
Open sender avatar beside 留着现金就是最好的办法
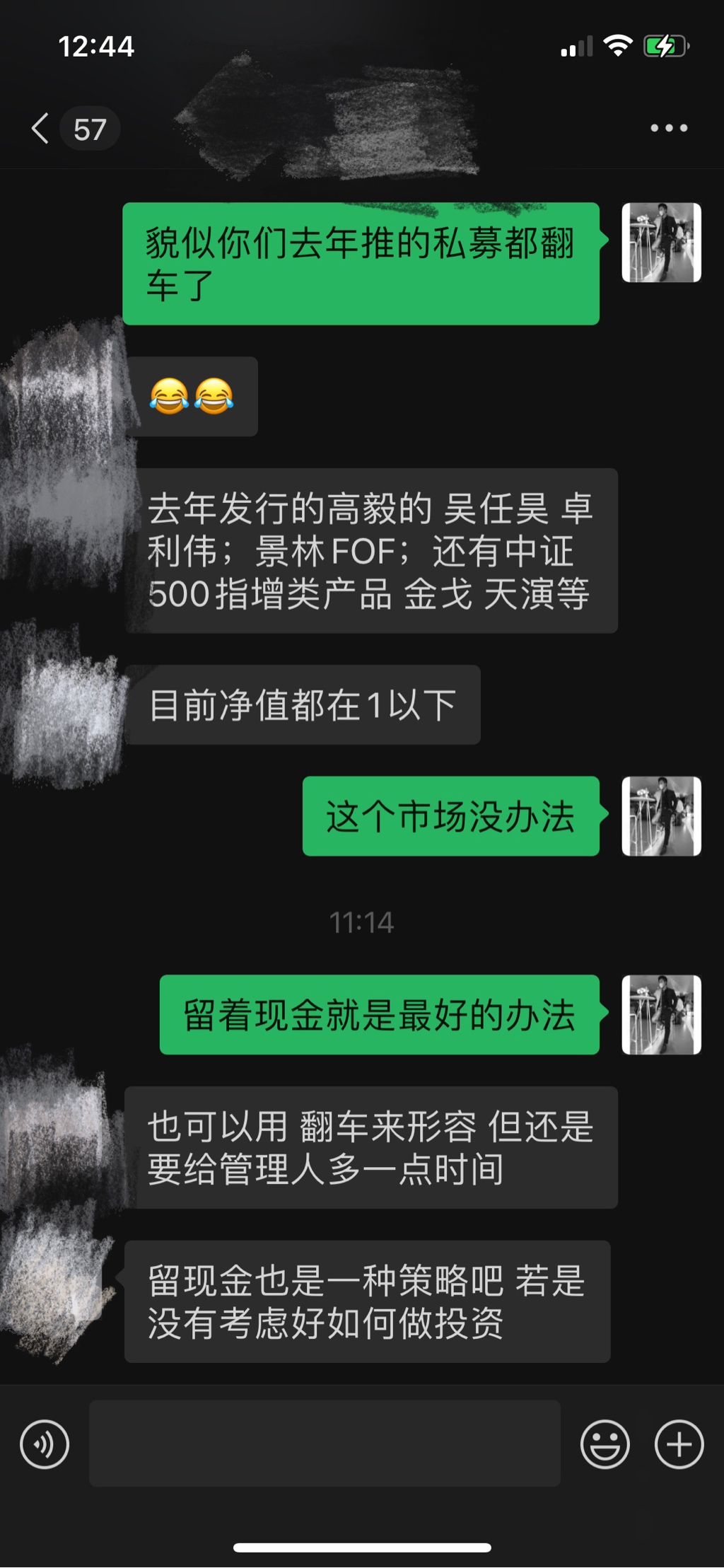coord(661,1014)
